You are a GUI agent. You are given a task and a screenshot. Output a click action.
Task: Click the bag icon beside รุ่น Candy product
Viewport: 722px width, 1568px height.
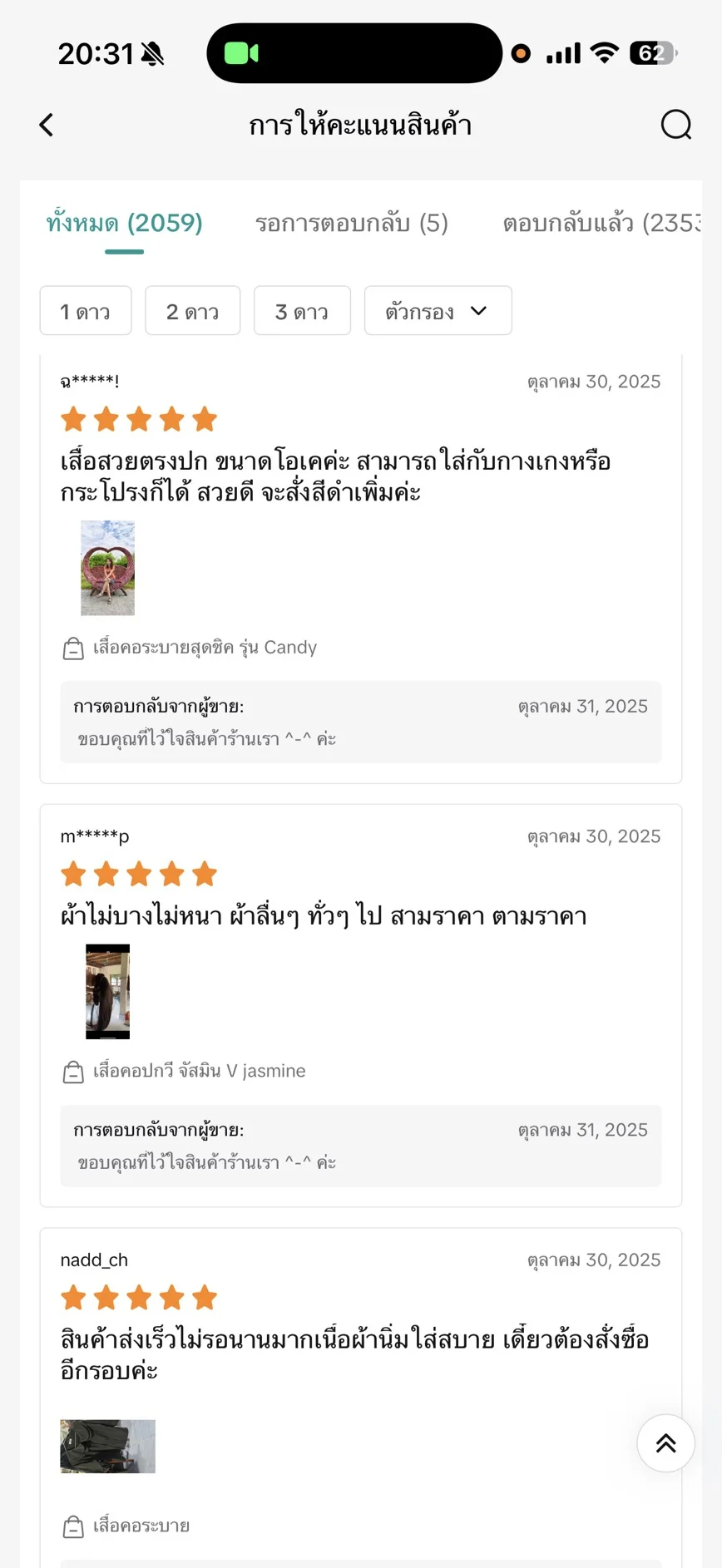click(74, 648)
